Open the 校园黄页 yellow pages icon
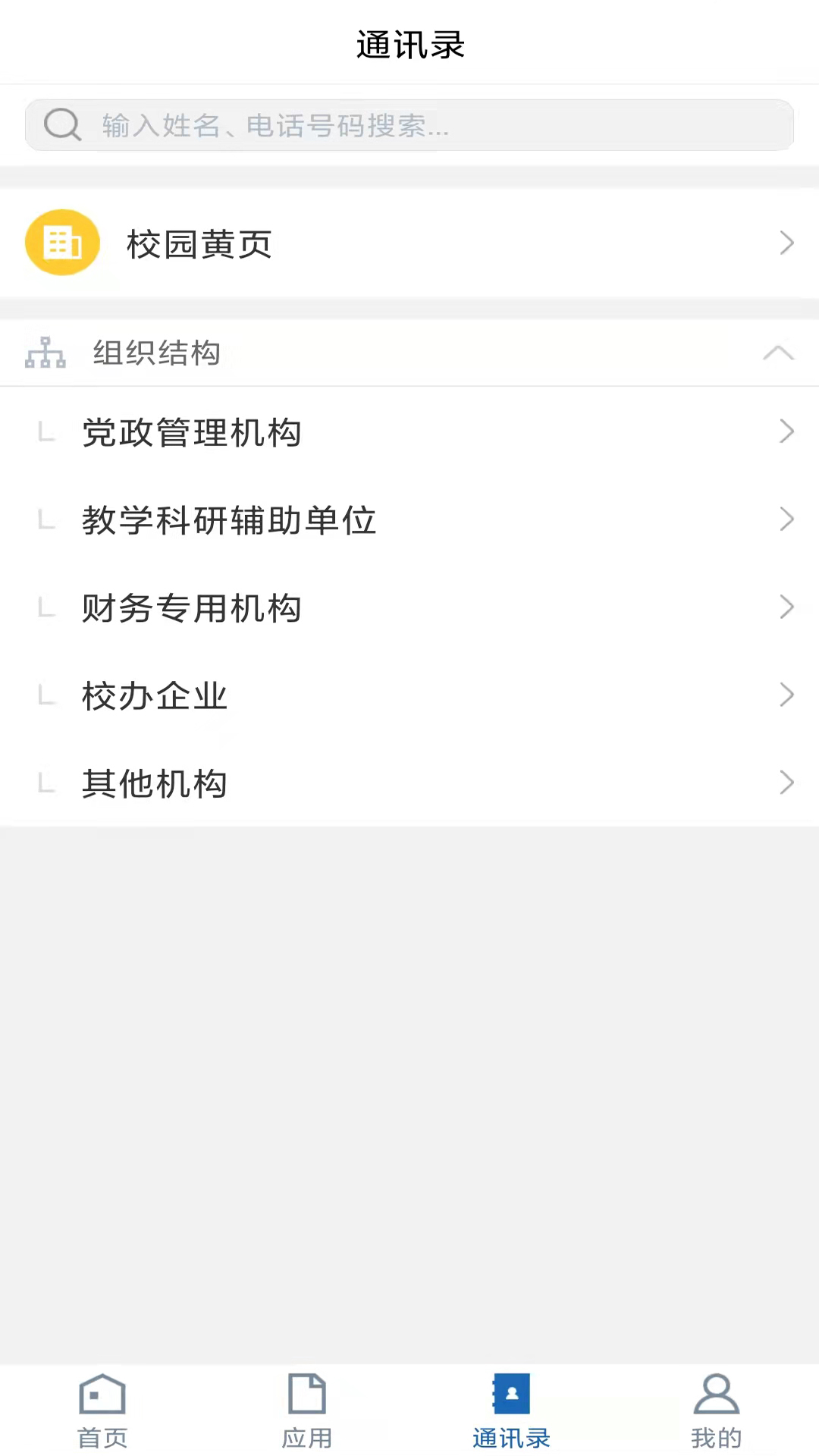 tap(62, 243)
